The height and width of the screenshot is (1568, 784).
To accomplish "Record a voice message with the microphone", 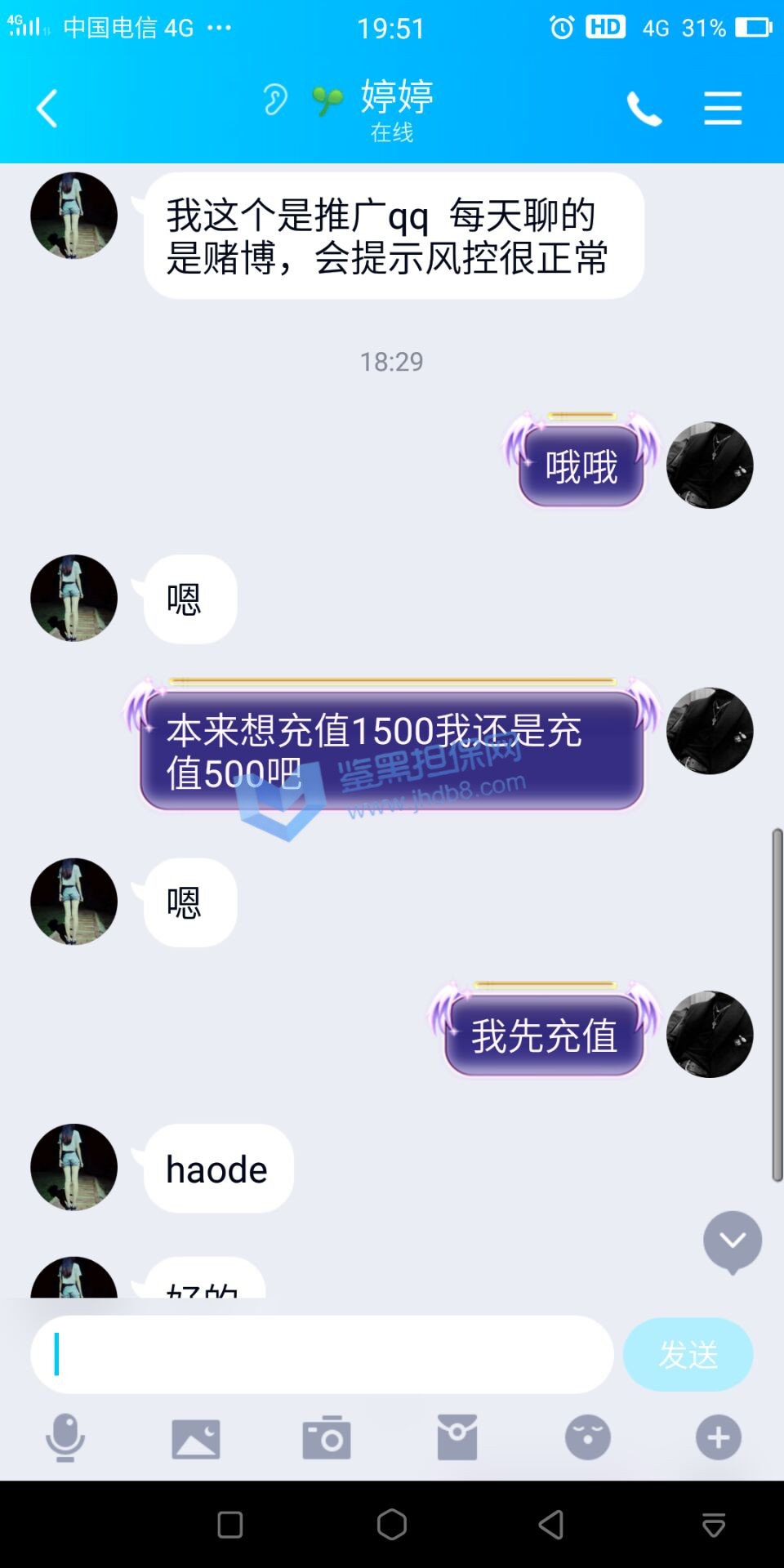I will [65, 1437].
